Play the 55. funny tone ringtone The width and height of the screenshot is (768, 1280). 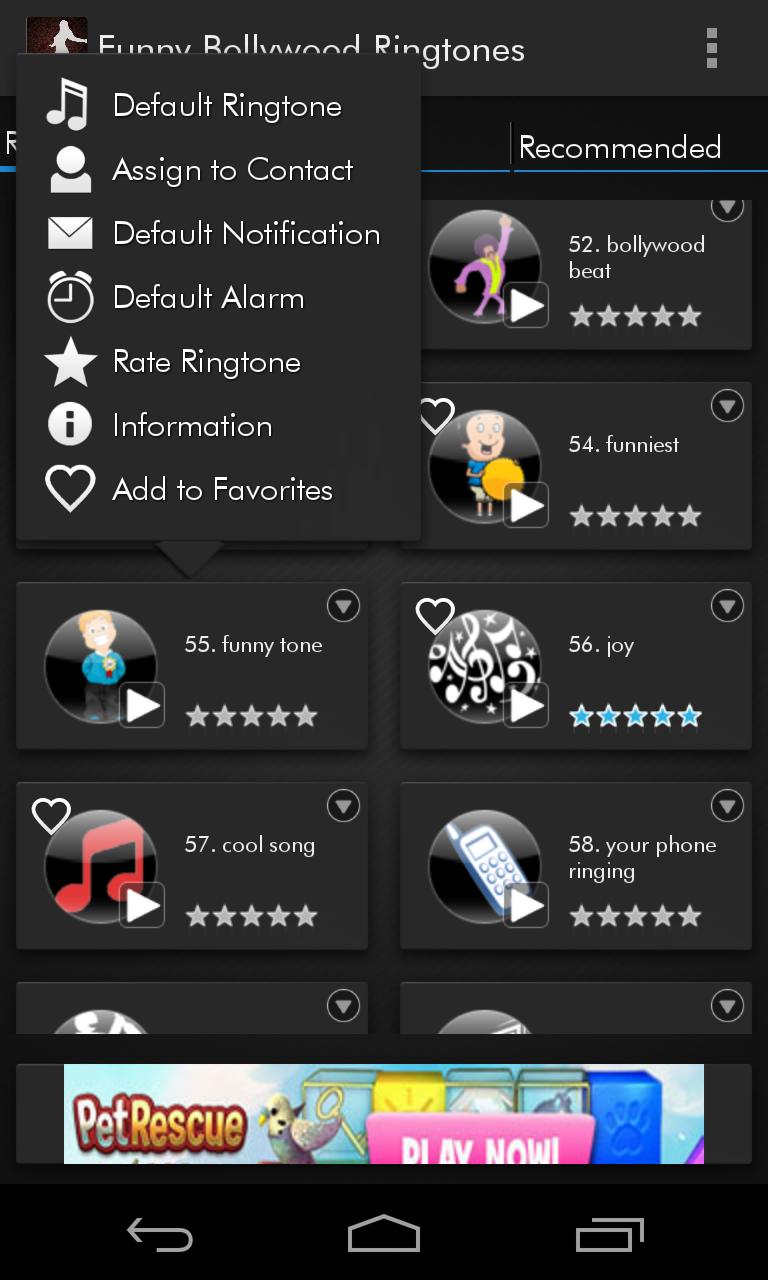point(140,705)
